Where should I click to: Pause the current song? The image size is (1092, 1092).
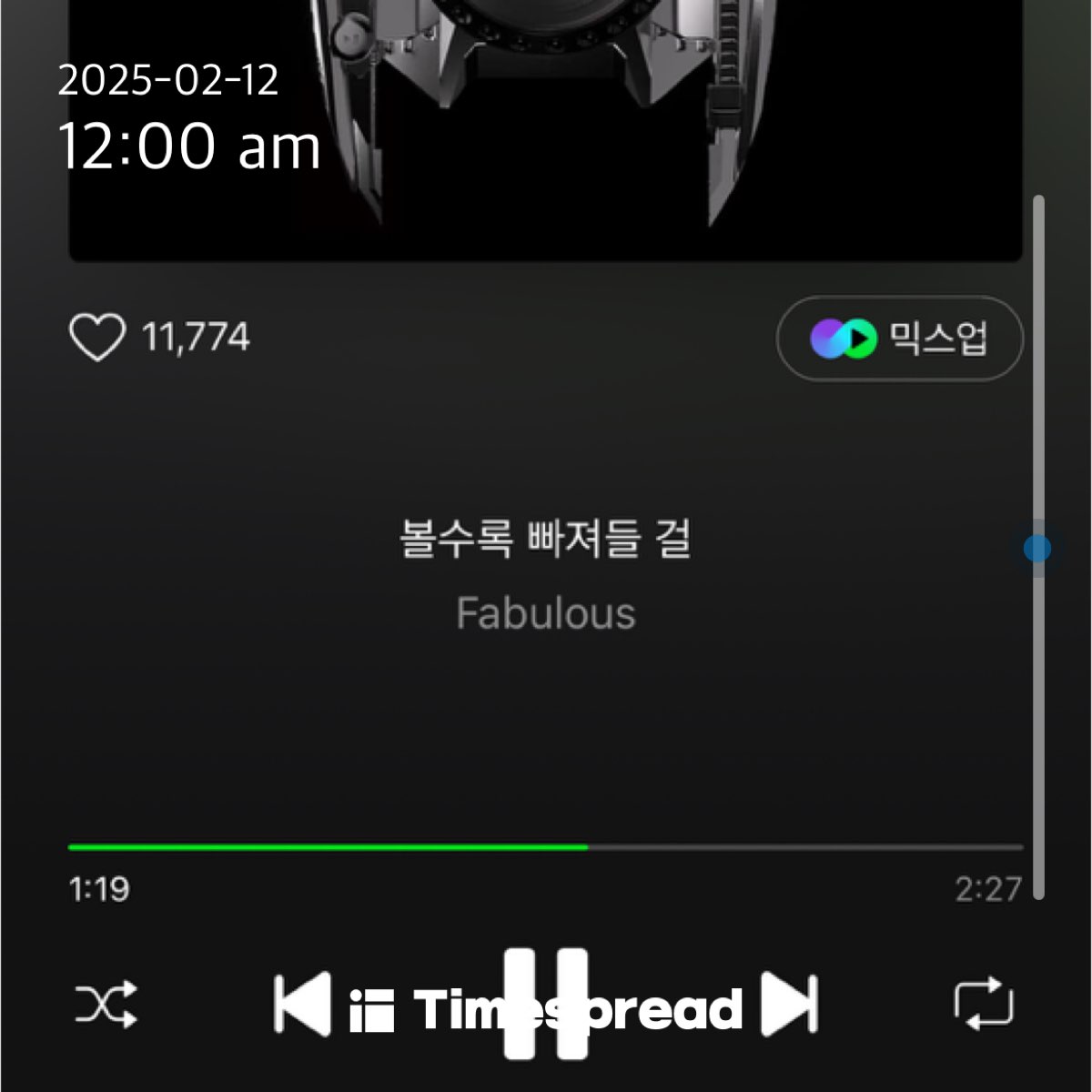coord(546,1005)
